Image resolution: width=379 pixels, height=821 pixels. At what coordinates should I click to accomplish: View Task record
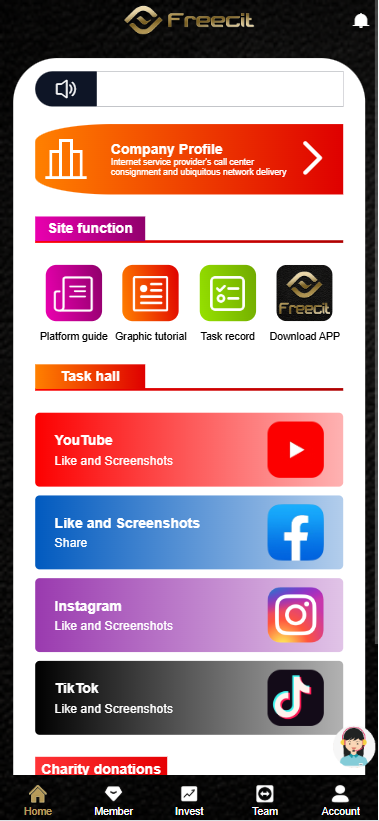pos(228,304)
